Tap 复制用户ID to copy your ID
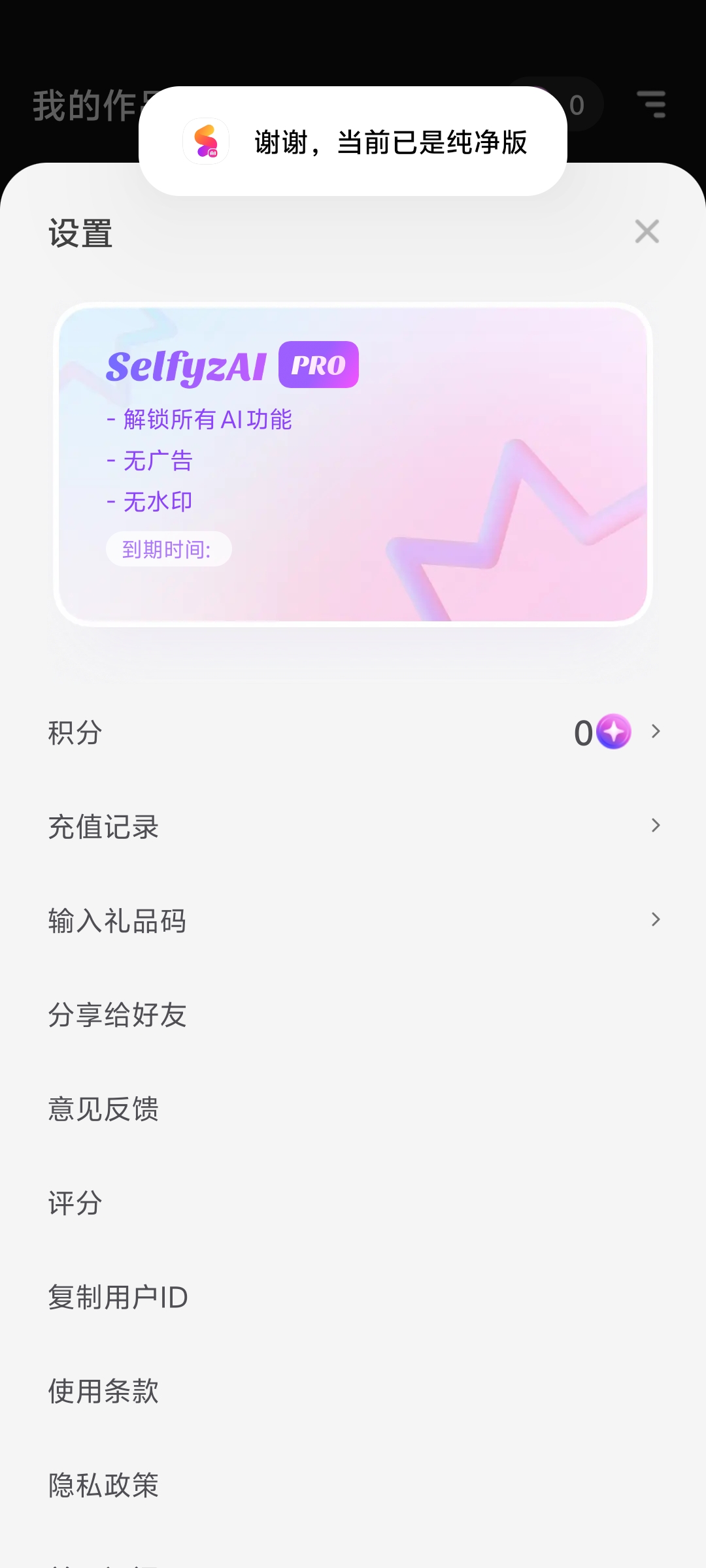Image resolution: width=706 pixels, height=1568 pixels. coord(118,1298)
